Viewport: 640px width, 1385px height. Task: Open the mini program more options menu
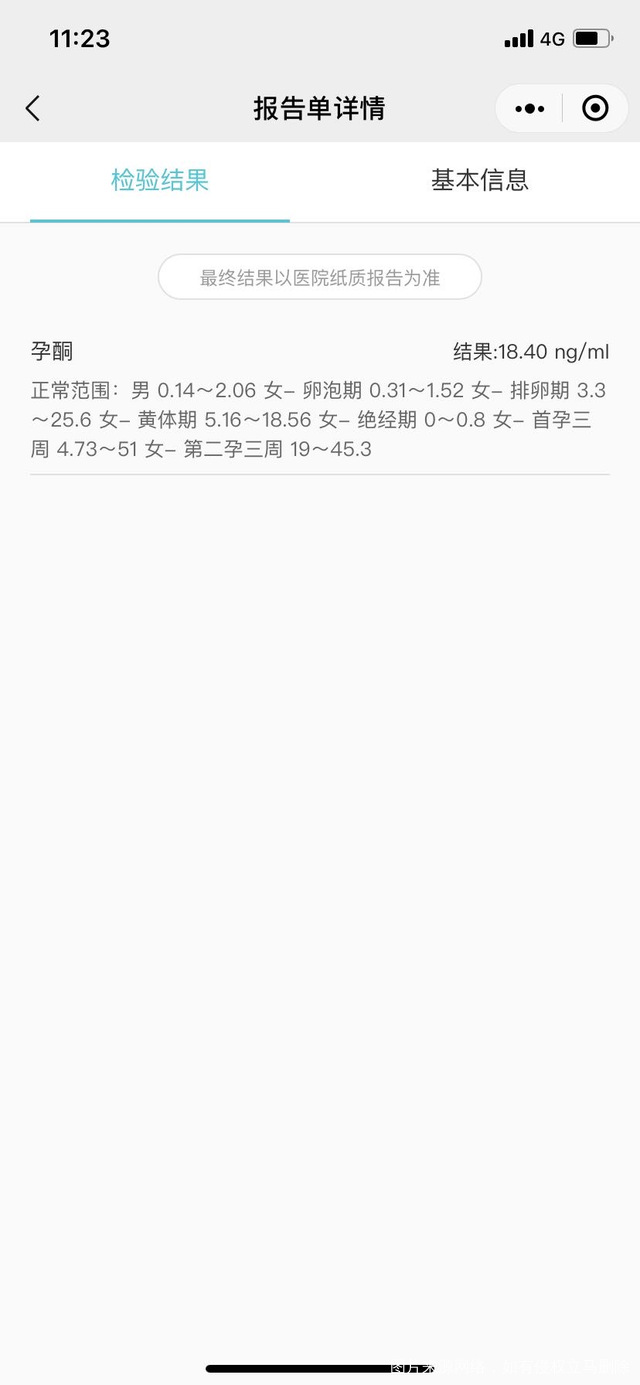(529, 108)
